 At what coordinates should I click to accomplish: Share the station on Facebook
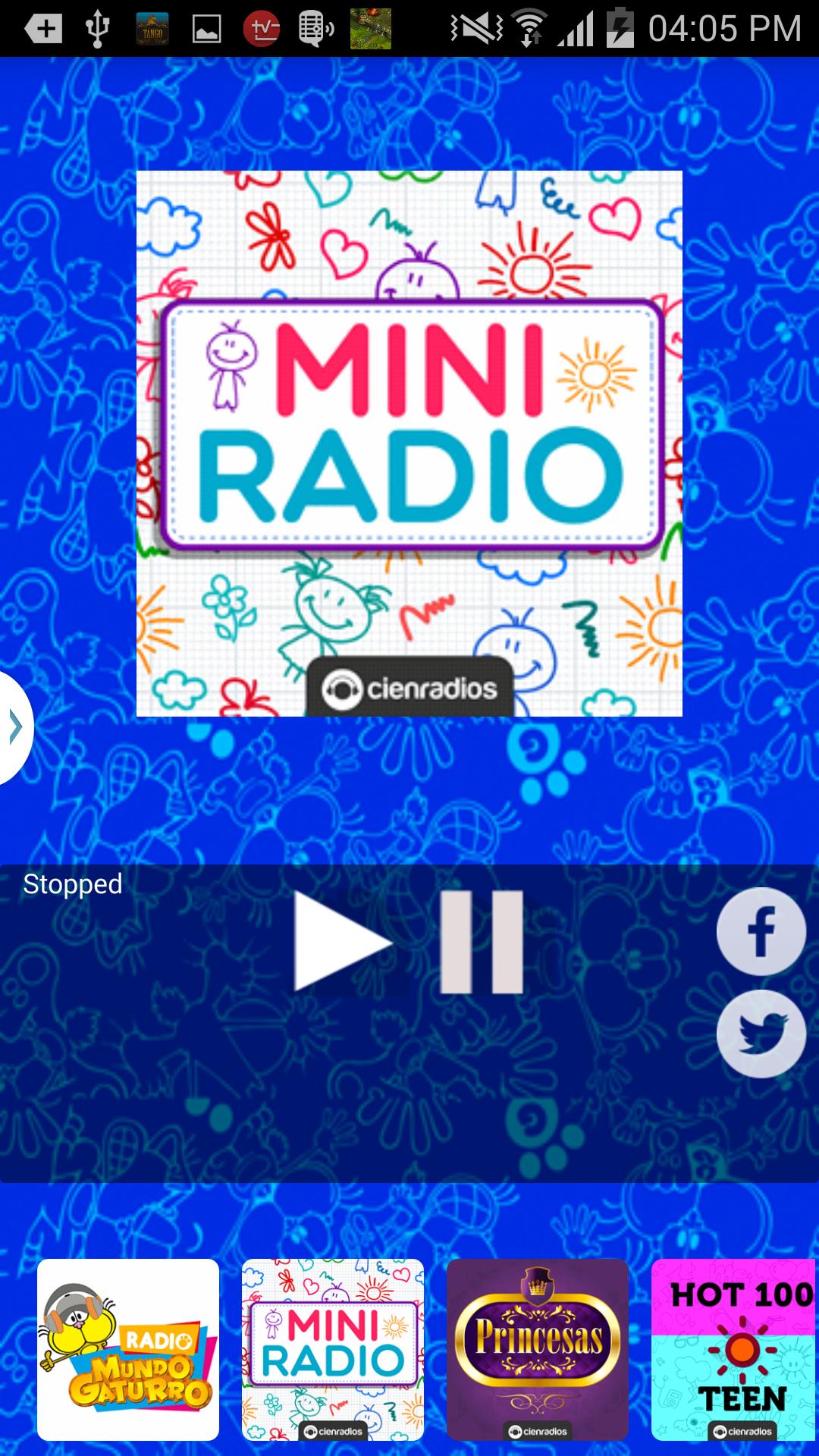tap(761, 931)
